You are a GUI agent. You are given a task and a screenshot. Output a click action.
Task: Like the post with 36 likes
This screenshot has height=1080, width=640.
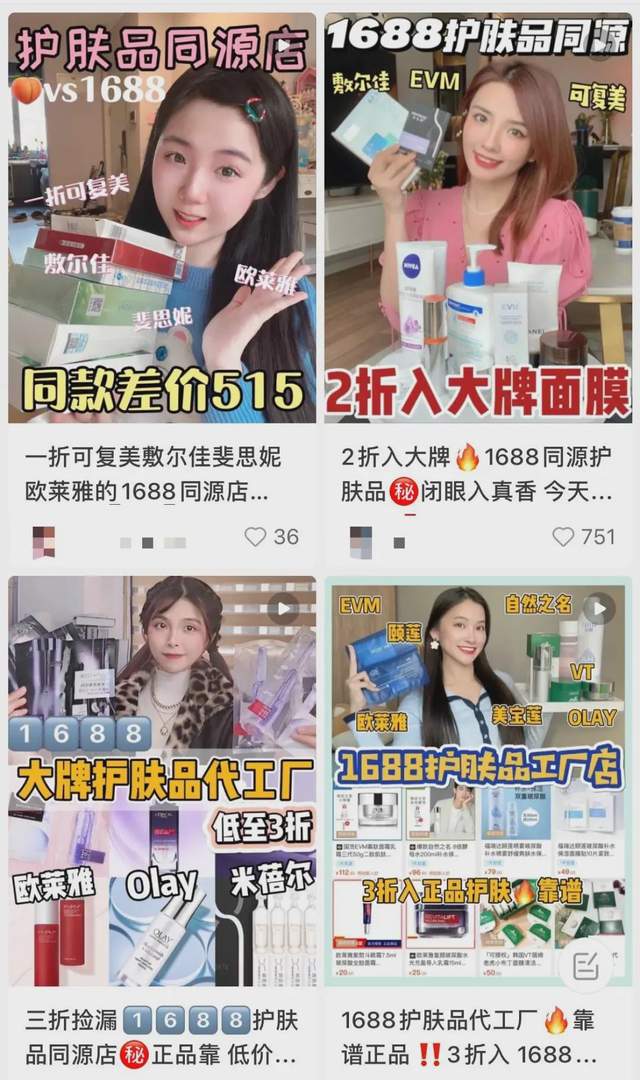256,537
